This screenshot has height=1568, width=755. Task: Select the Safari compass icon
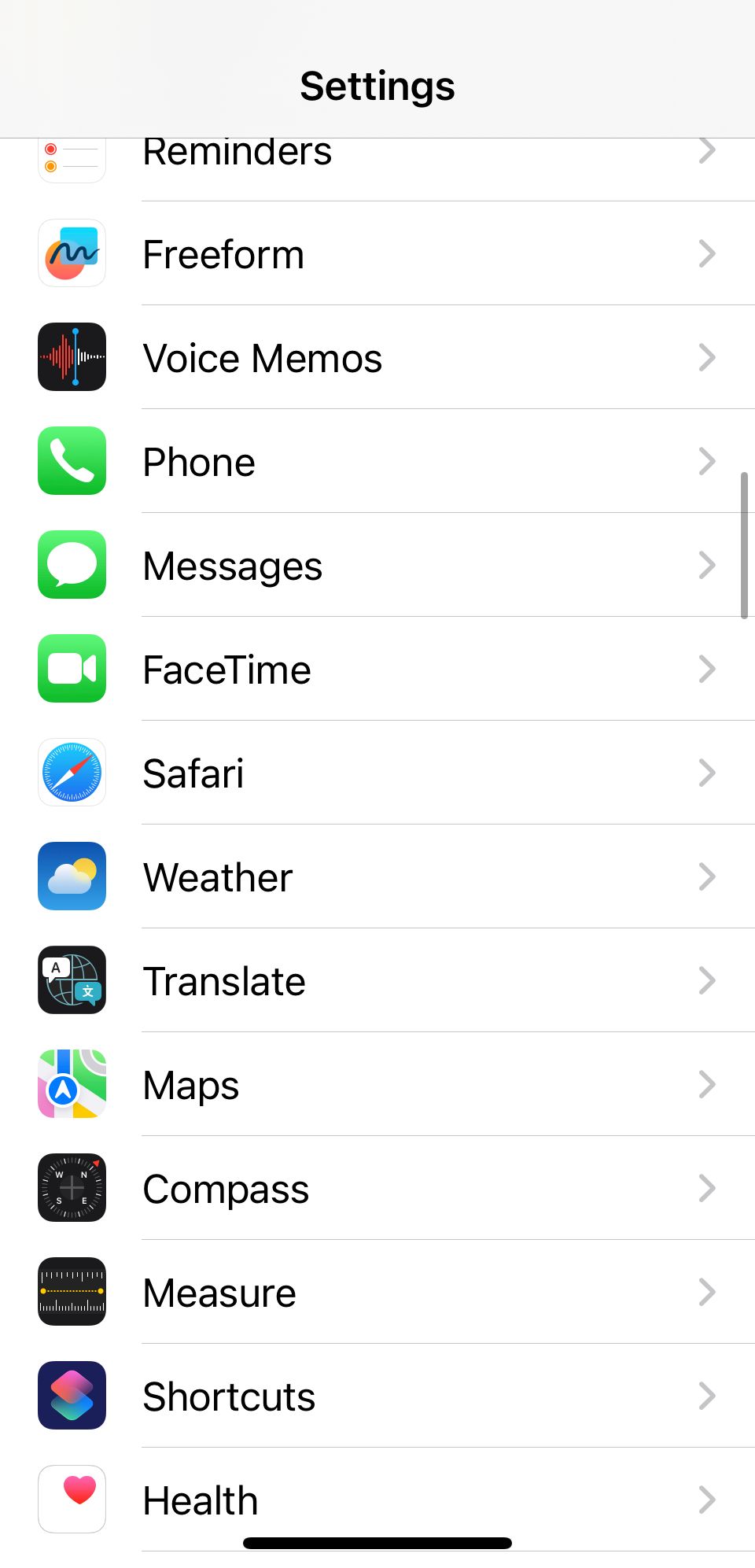coord(72,773)
